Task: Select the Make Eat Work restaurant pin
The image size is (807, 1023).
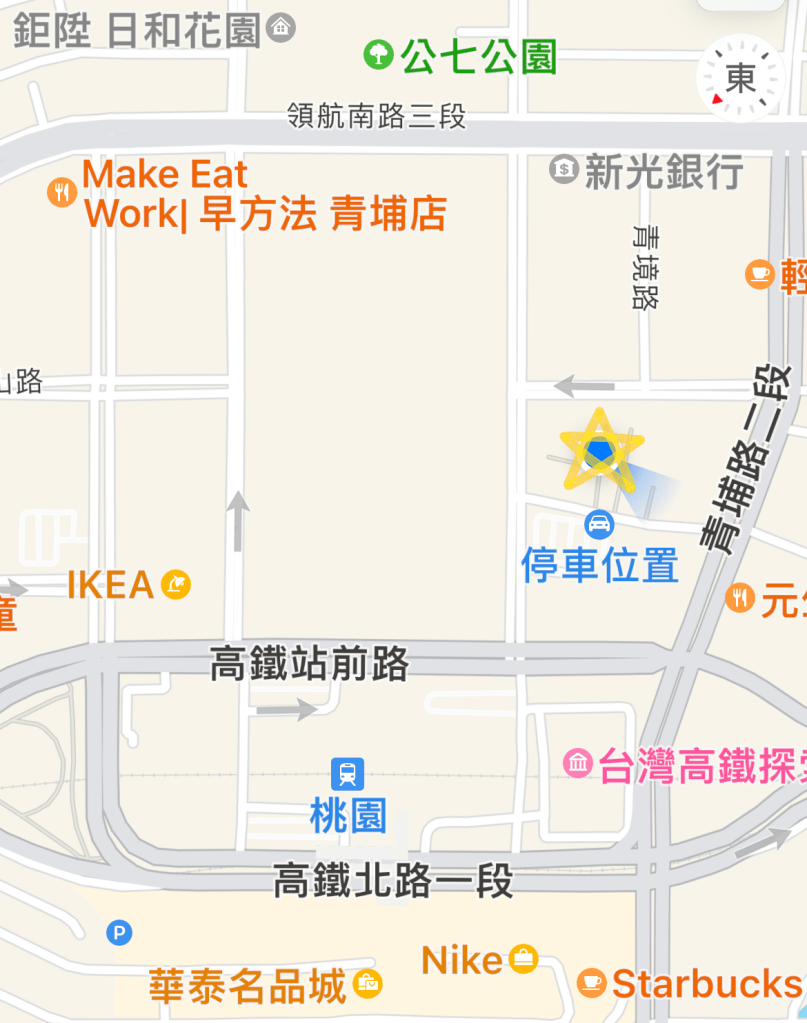Action: coord(63,192)
